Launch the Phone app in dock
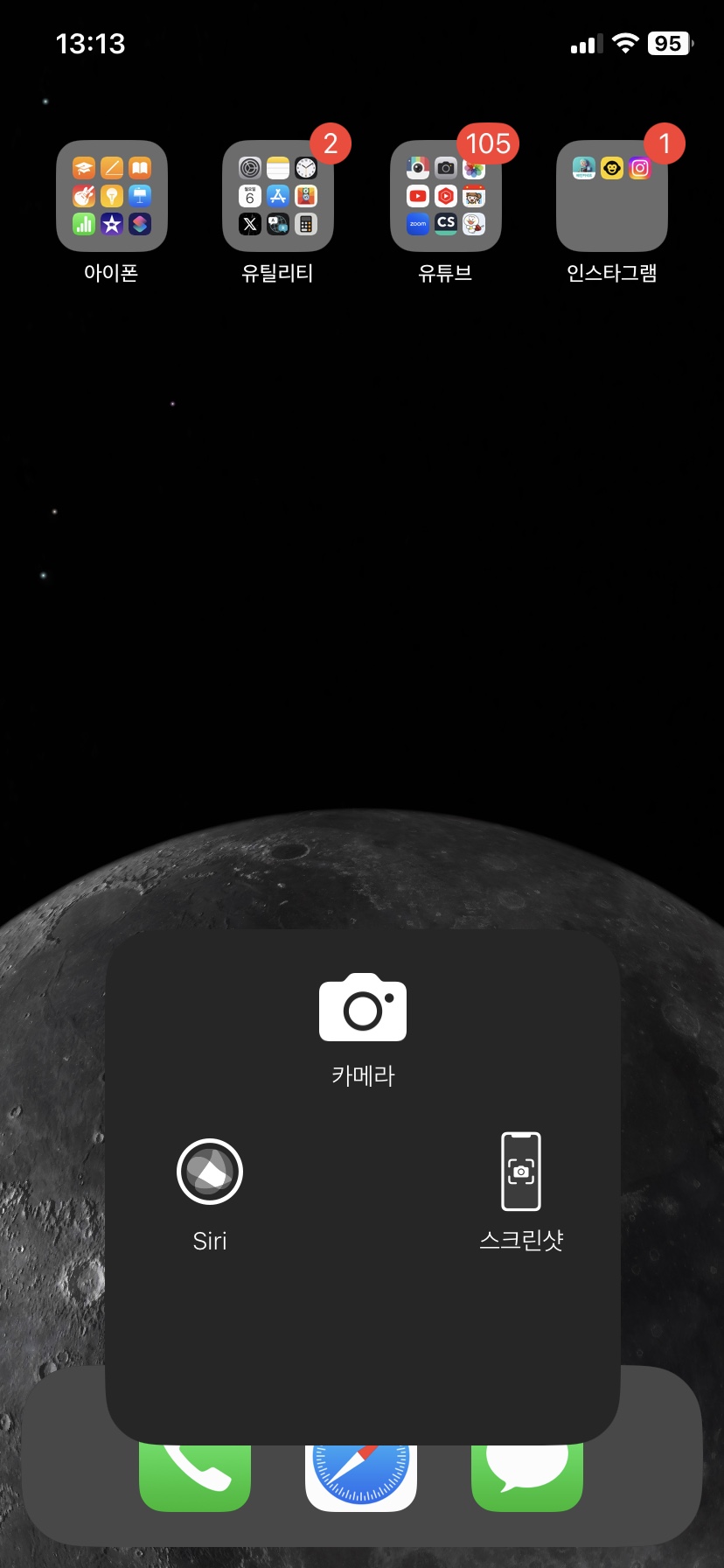The height and width of the screenshot is (1568, 724). 195,1477
